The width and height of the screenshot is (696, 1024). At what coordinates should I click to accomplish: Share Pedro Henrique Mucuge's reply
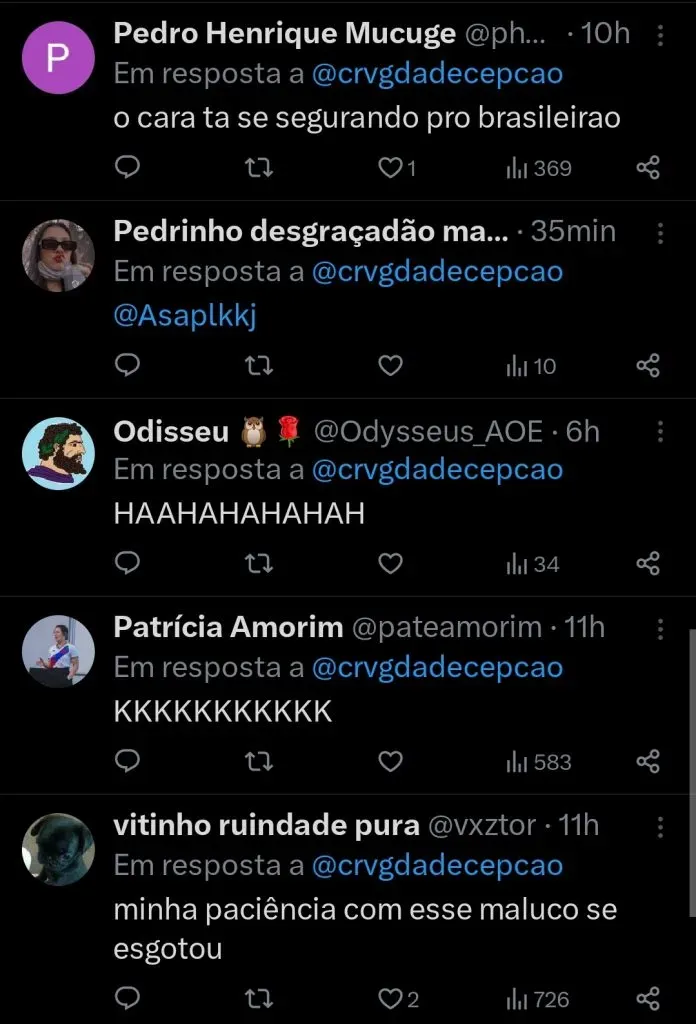(648, 168)
